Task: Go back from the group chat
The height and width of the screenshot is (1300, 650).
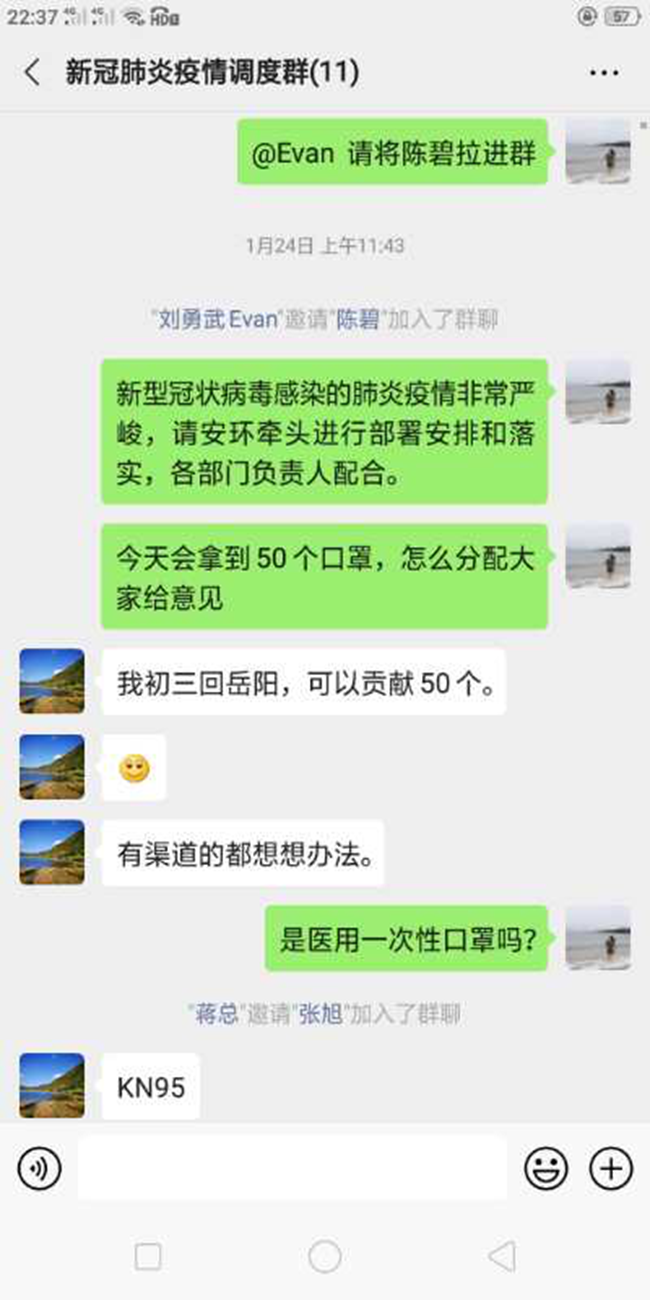Action: (33, 72)
